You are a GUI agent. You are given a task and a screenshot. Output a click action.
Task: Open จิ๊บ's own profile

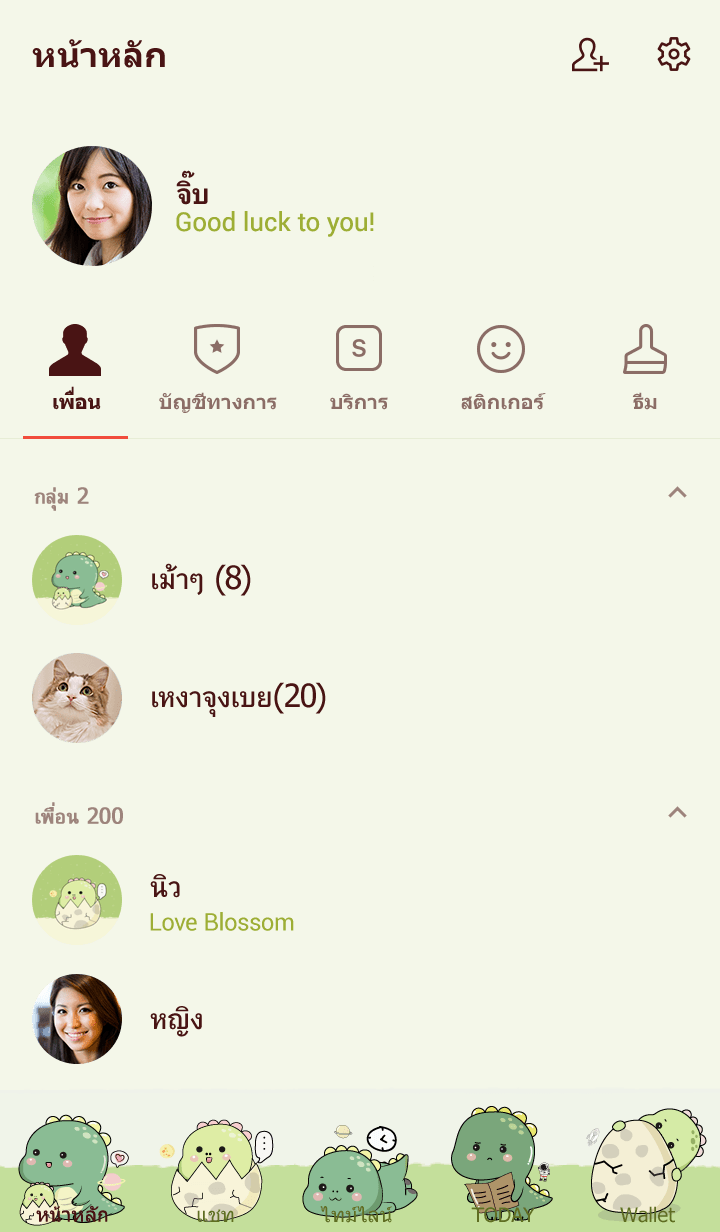coord(92,206)
